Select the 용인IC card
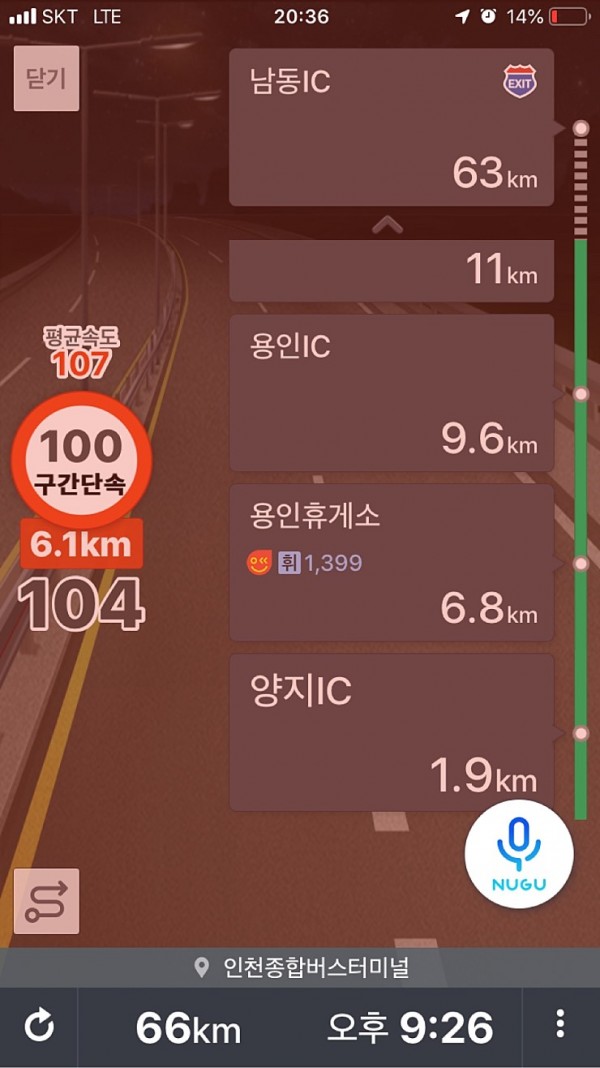The image size is (600, 1068). [x=391, y=393]
